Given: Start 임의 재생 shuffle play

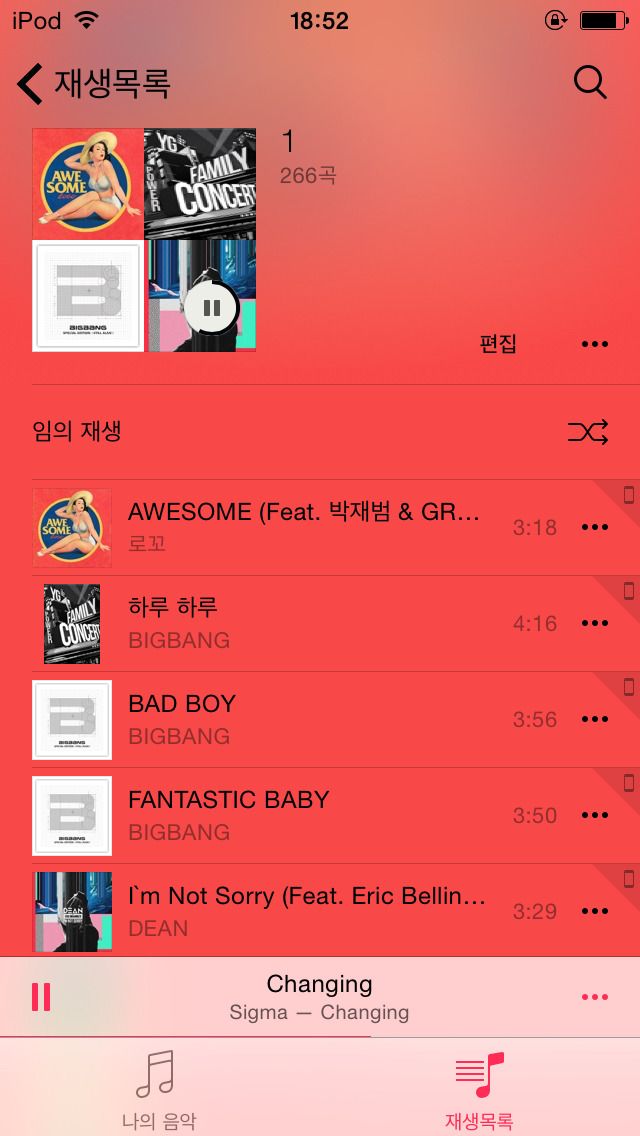Looking at the screenshot, I should click(320, 432).
